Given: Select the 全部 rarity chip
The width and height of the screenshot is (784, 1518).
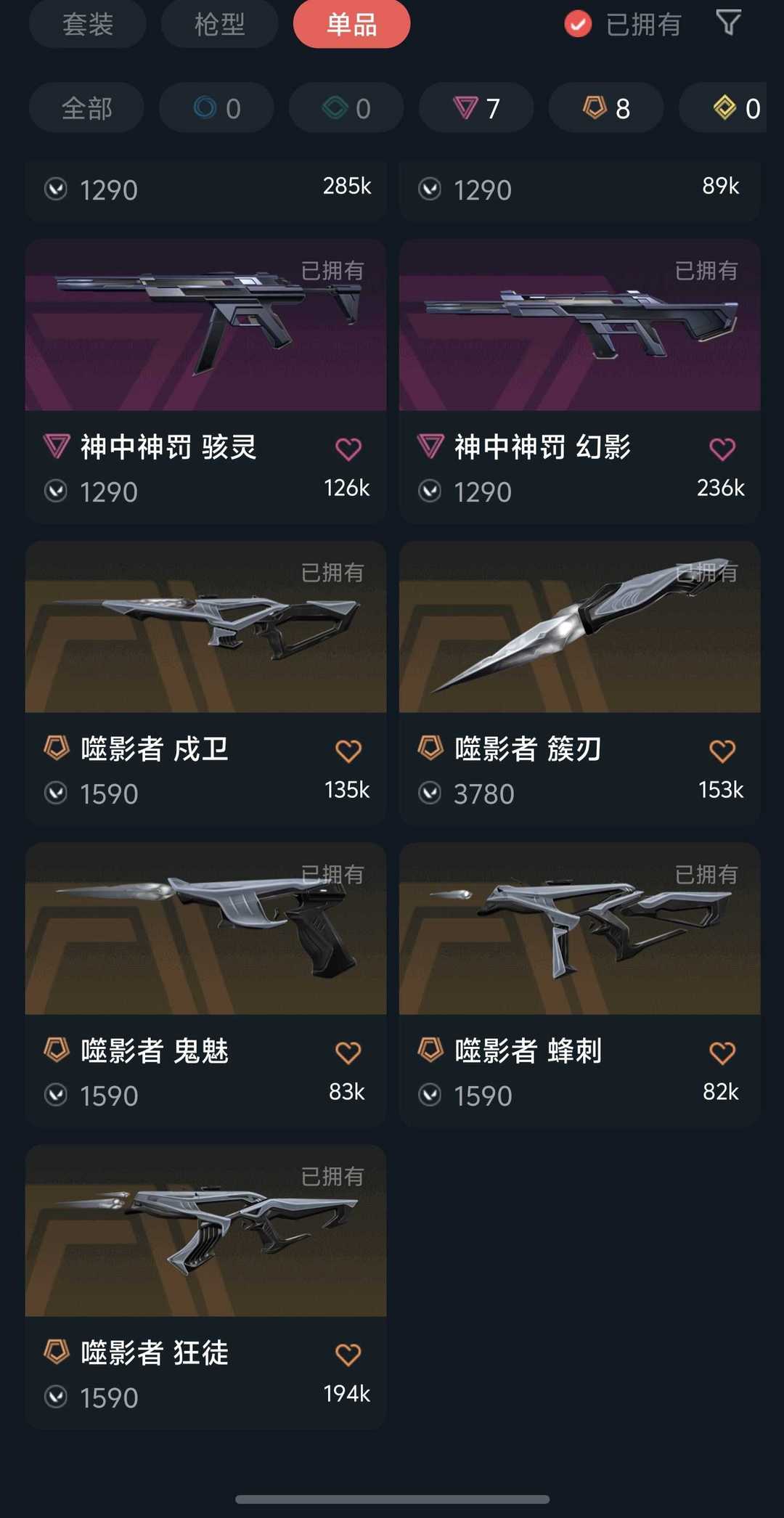Looking at the screenshot, I should 86,107.
